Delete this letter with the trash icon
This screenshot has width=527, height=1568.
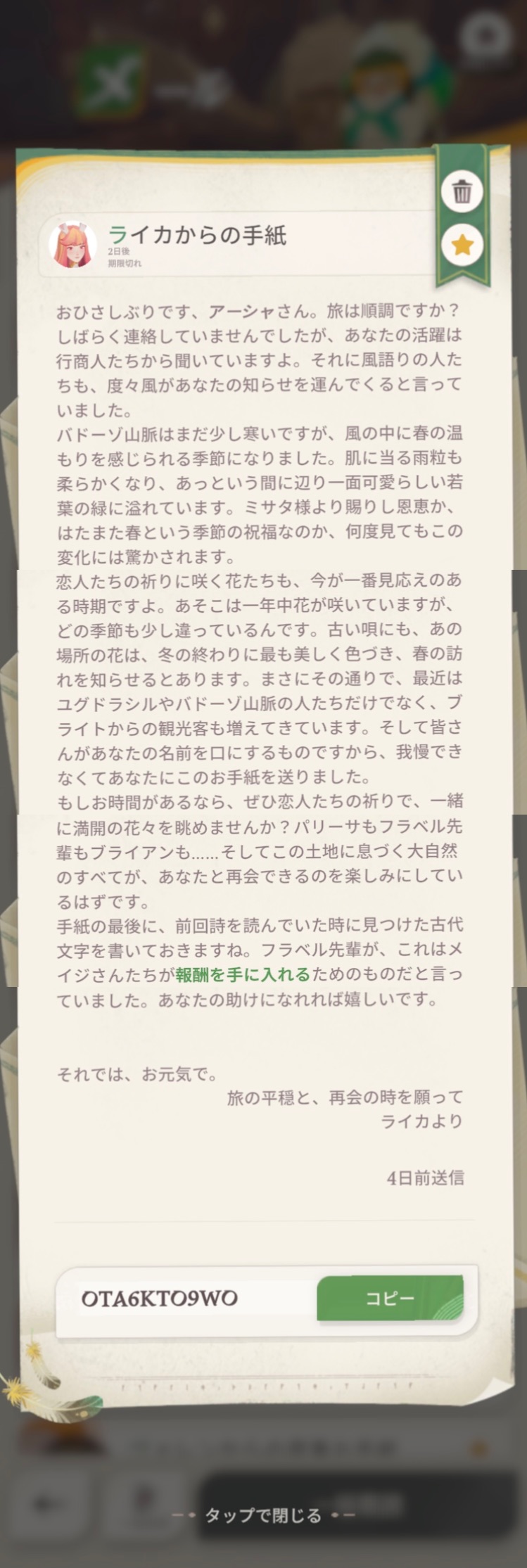coord(462,191)
